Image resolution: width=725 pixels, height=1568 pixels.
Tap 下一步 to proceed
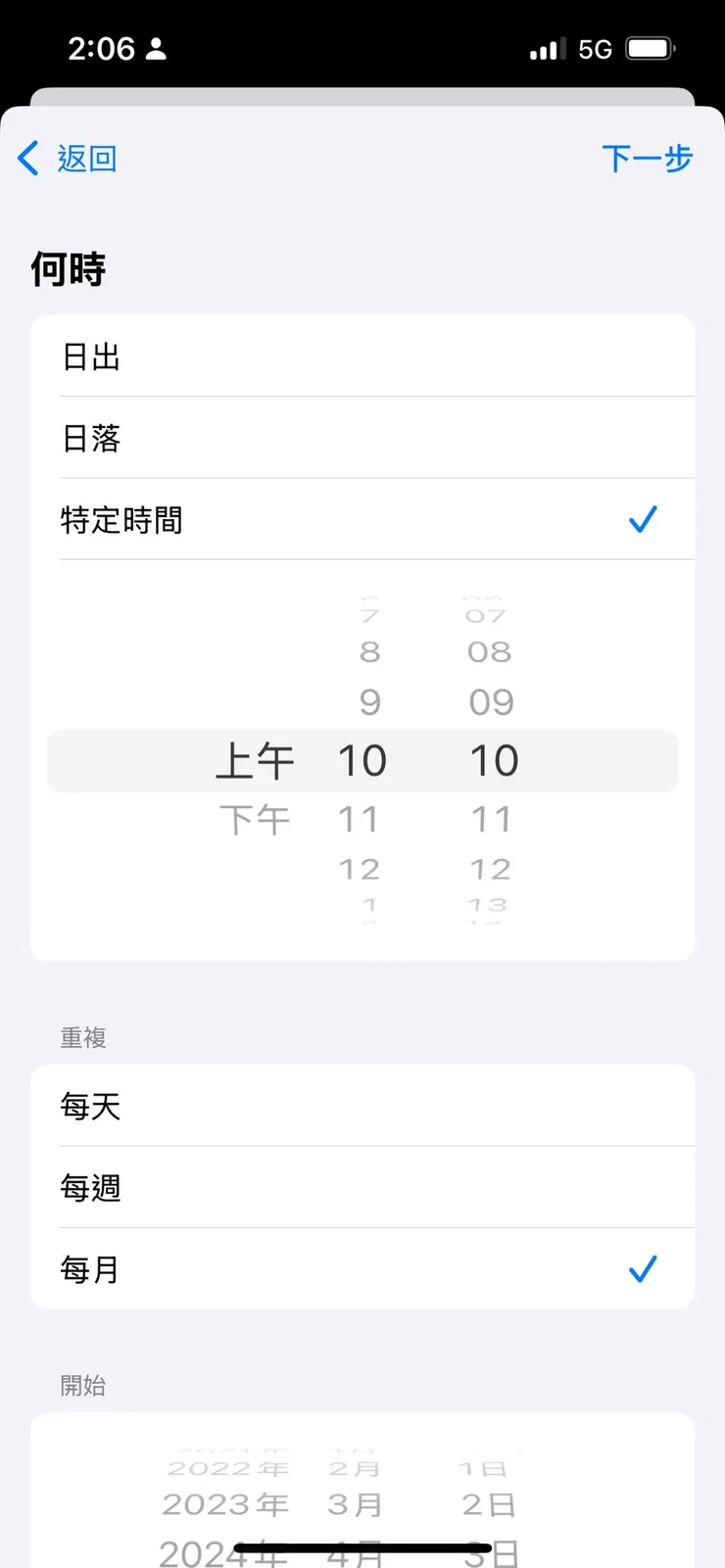click(x=649, y=159)
